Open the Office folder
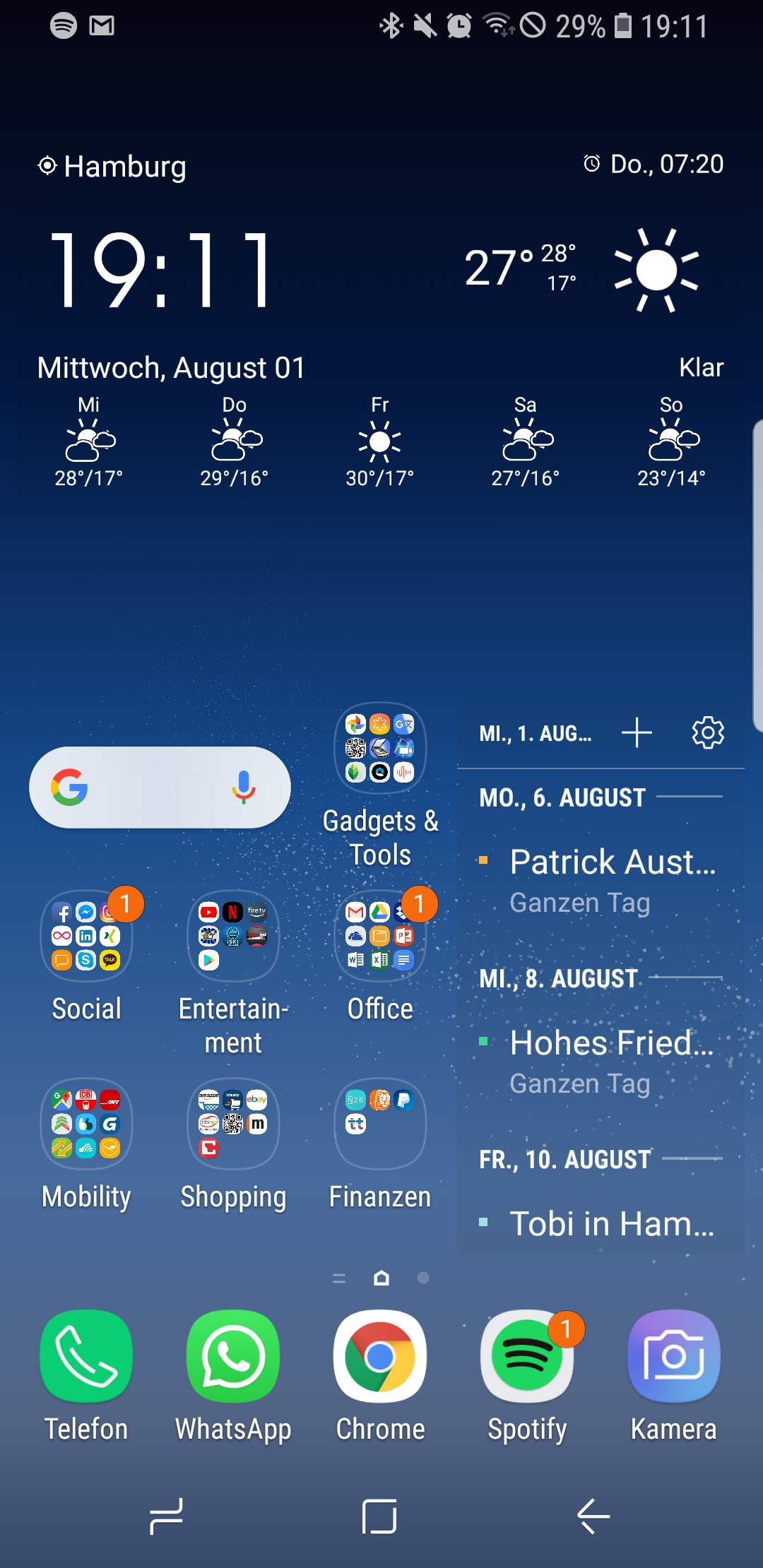The image size is (763, 1568). pos(380,937)
